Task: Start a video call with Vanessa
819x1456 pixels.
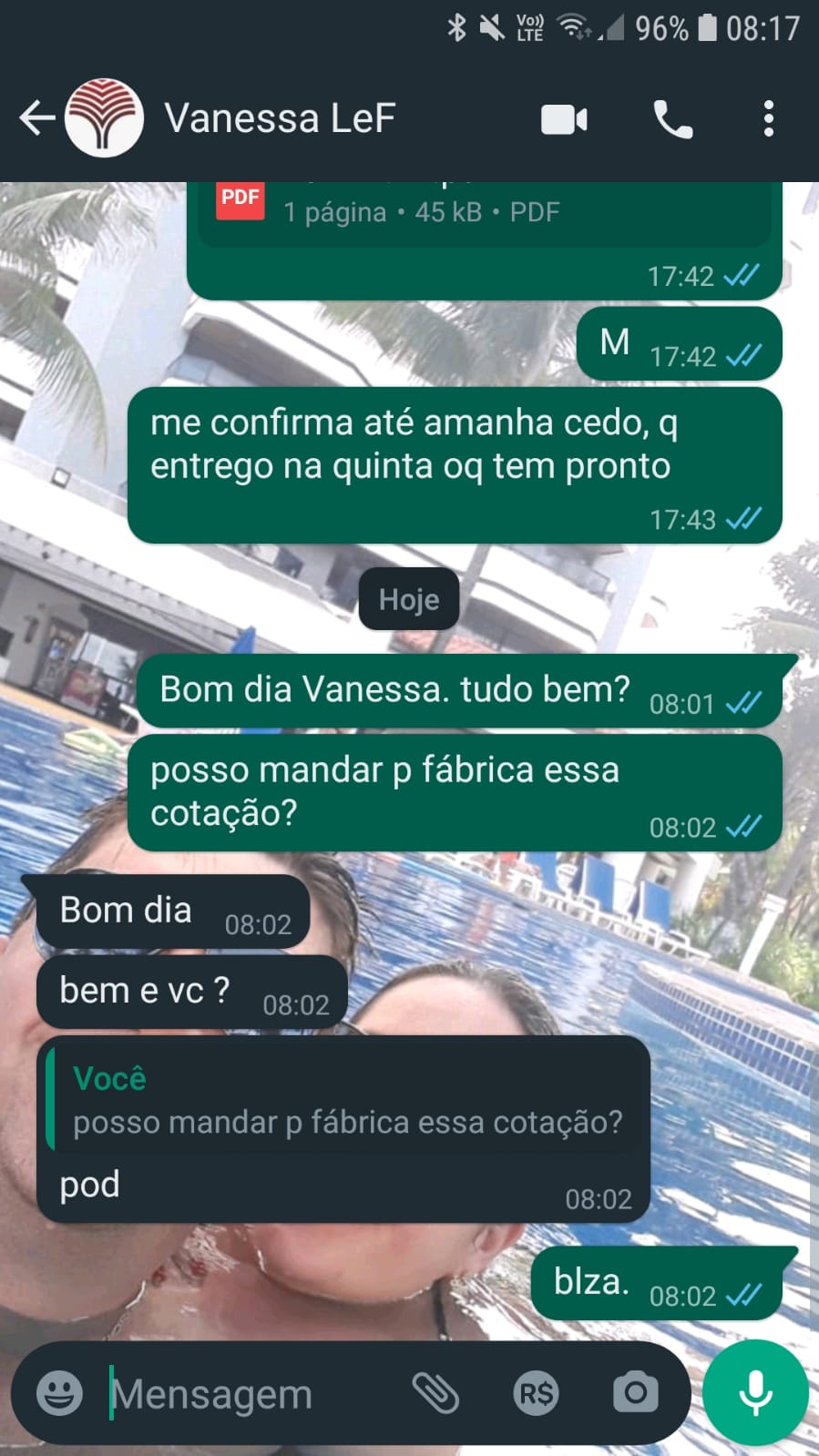Action: 564,119
